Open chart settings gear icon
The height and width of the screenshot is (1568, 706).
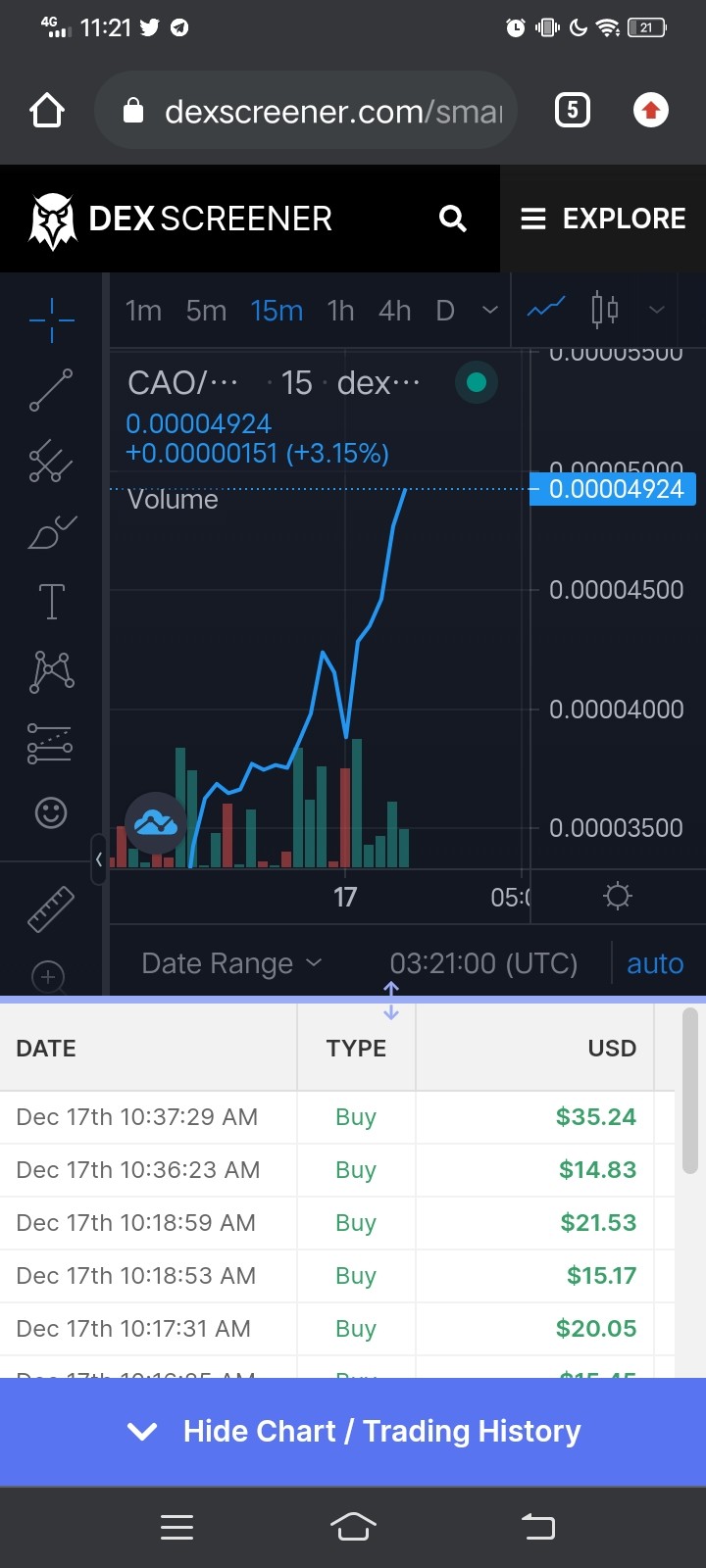(618, 896)
